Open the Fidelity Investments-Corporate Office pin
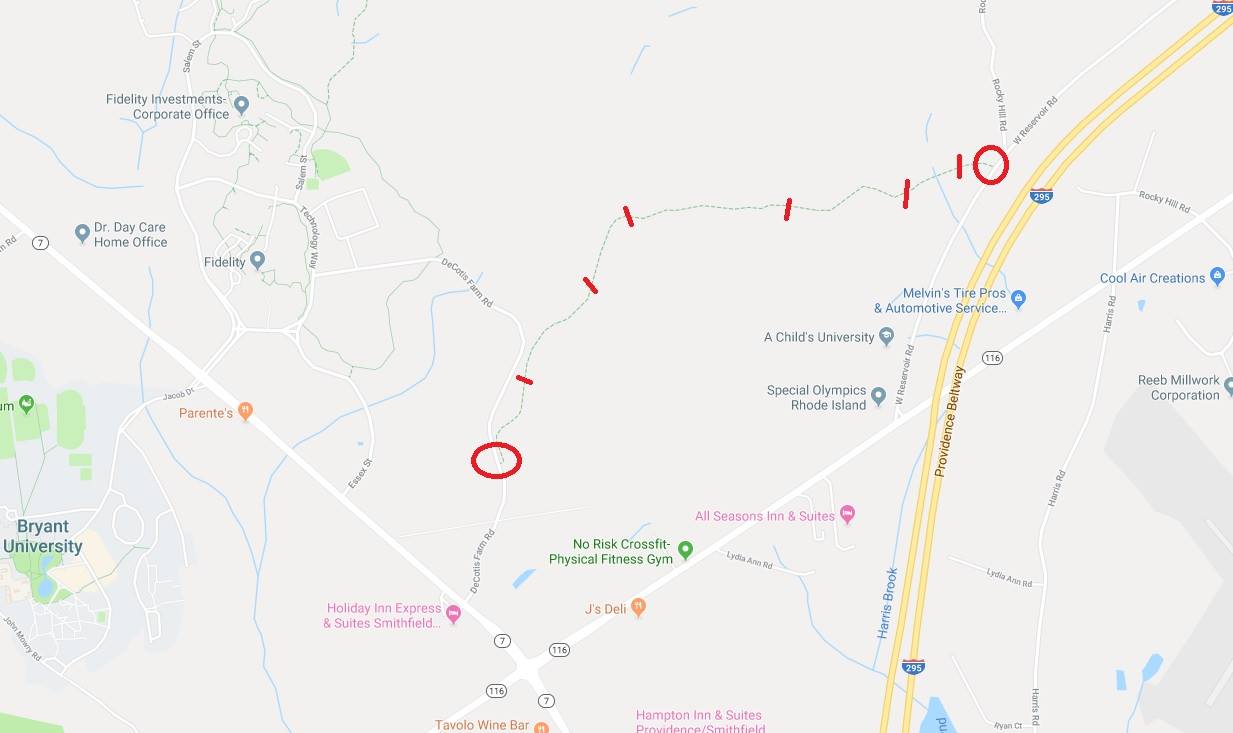Screen dimensions: 1233x733 pyautogui.click(x=241, y=105)
